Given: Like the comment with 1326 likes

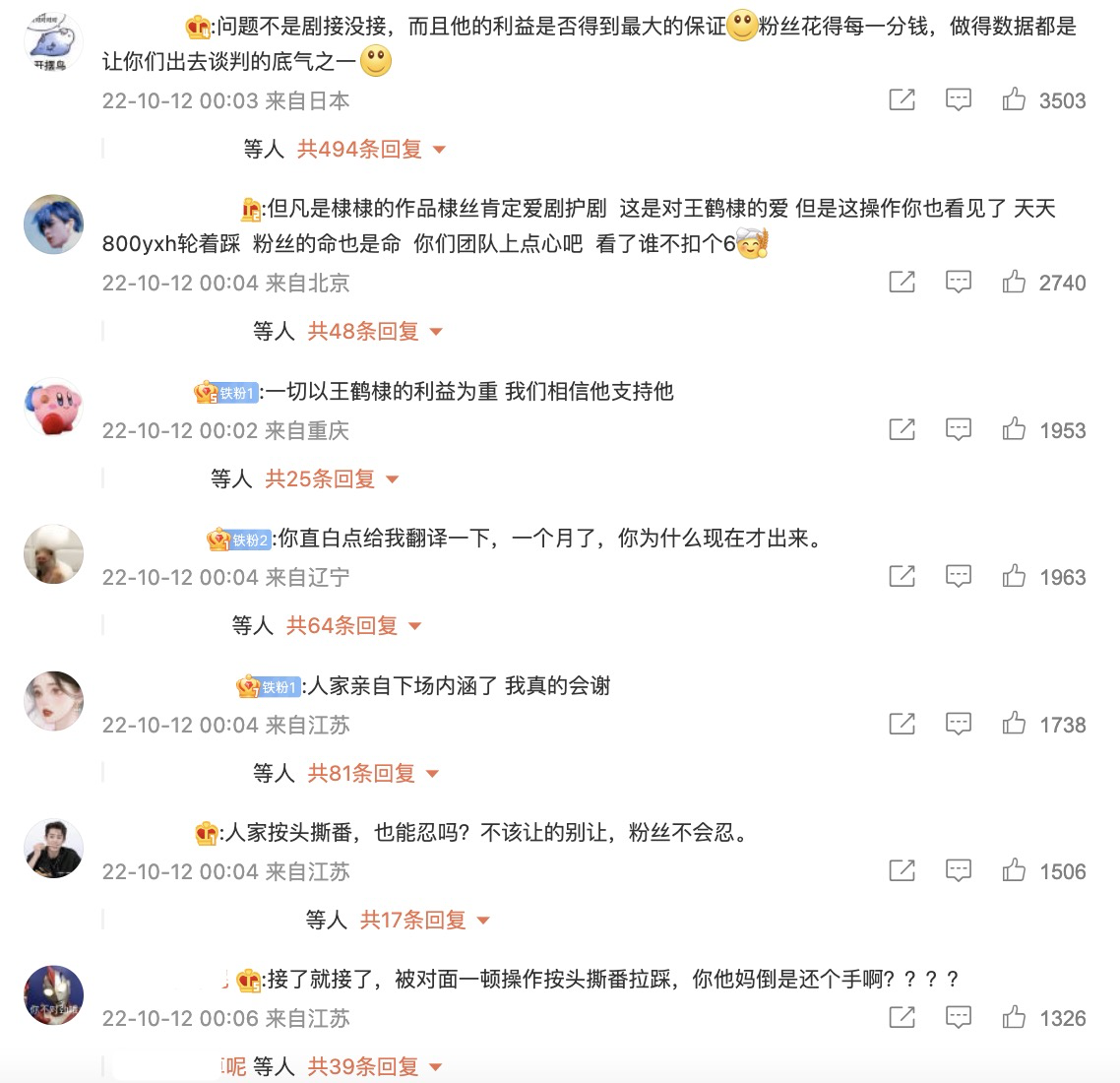Looking at the screenshot, I should pos(1014,1018).
